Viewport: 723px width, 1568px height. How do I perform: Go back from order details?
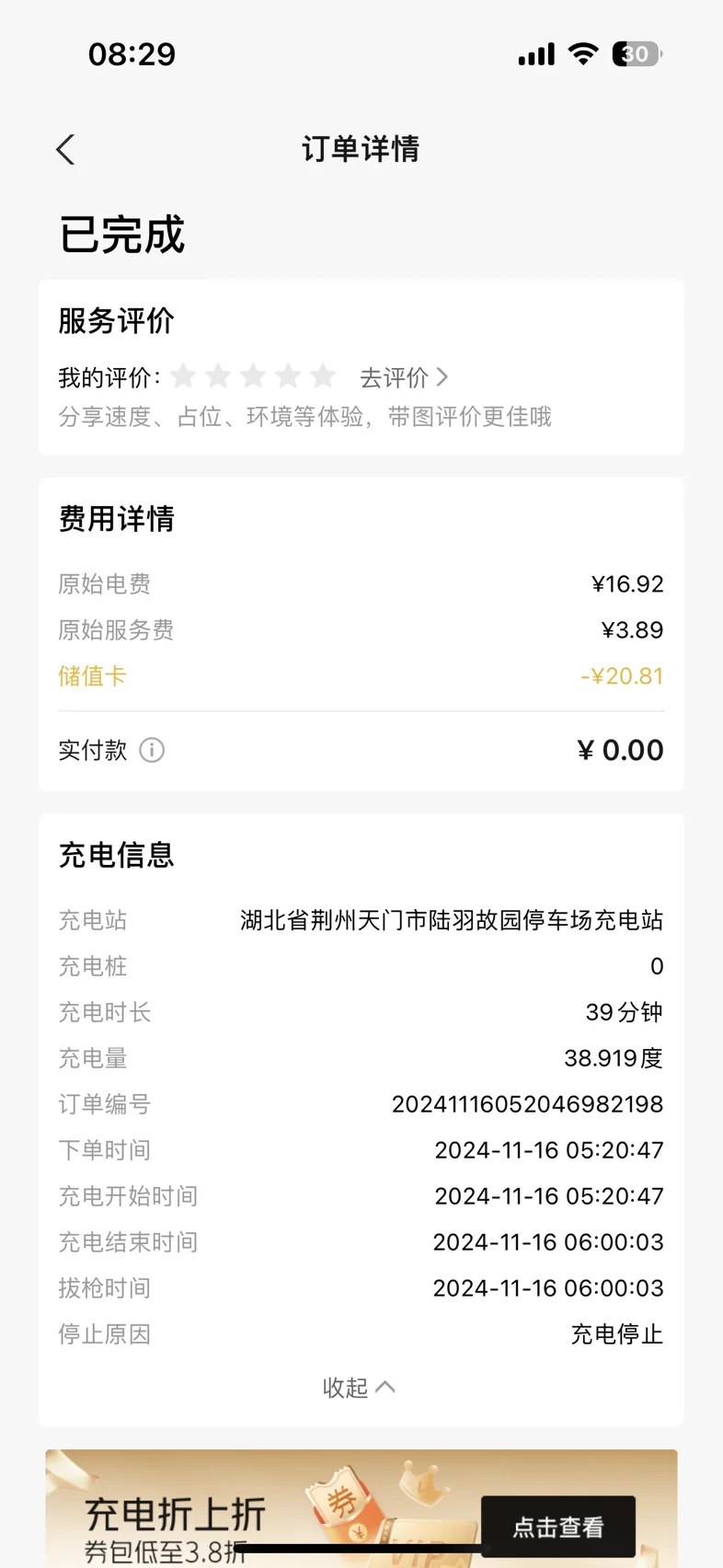click(65, 149)
